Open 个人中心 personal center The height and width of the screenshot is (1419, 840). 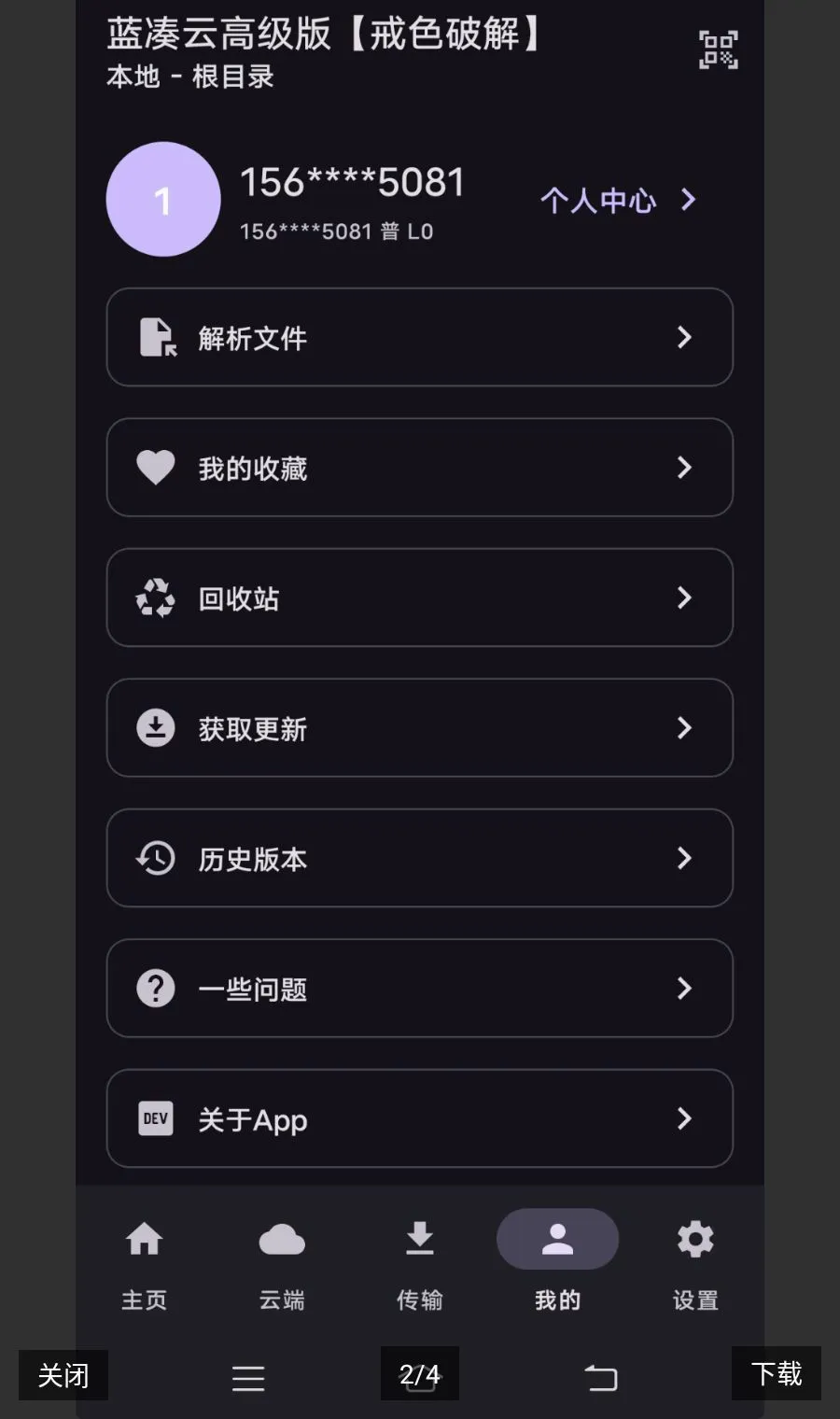619,200
